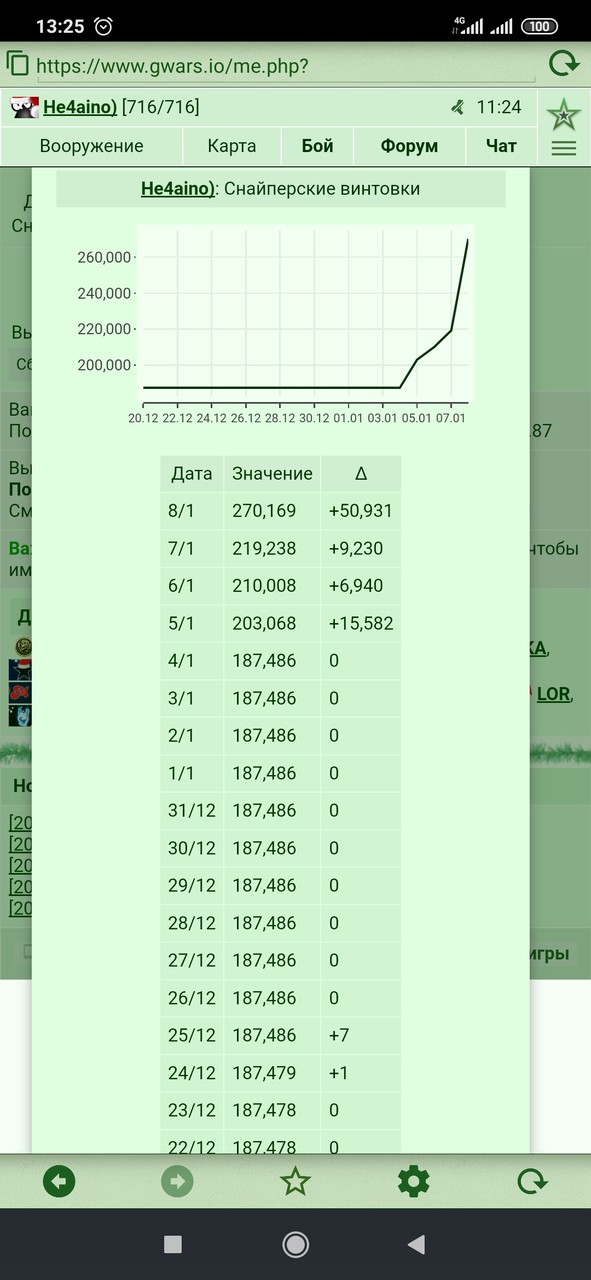This screenshot has height=1280, width=591.
Task: Tap the system home button
Action: 295,1244
